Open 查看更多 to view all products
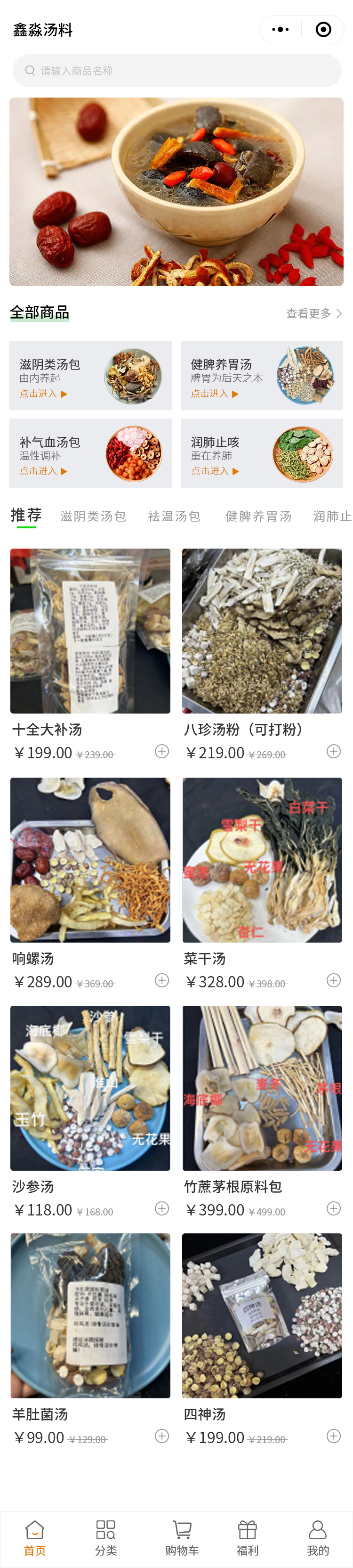Screen dimensions: 353x1568 (x=313, y=313)
